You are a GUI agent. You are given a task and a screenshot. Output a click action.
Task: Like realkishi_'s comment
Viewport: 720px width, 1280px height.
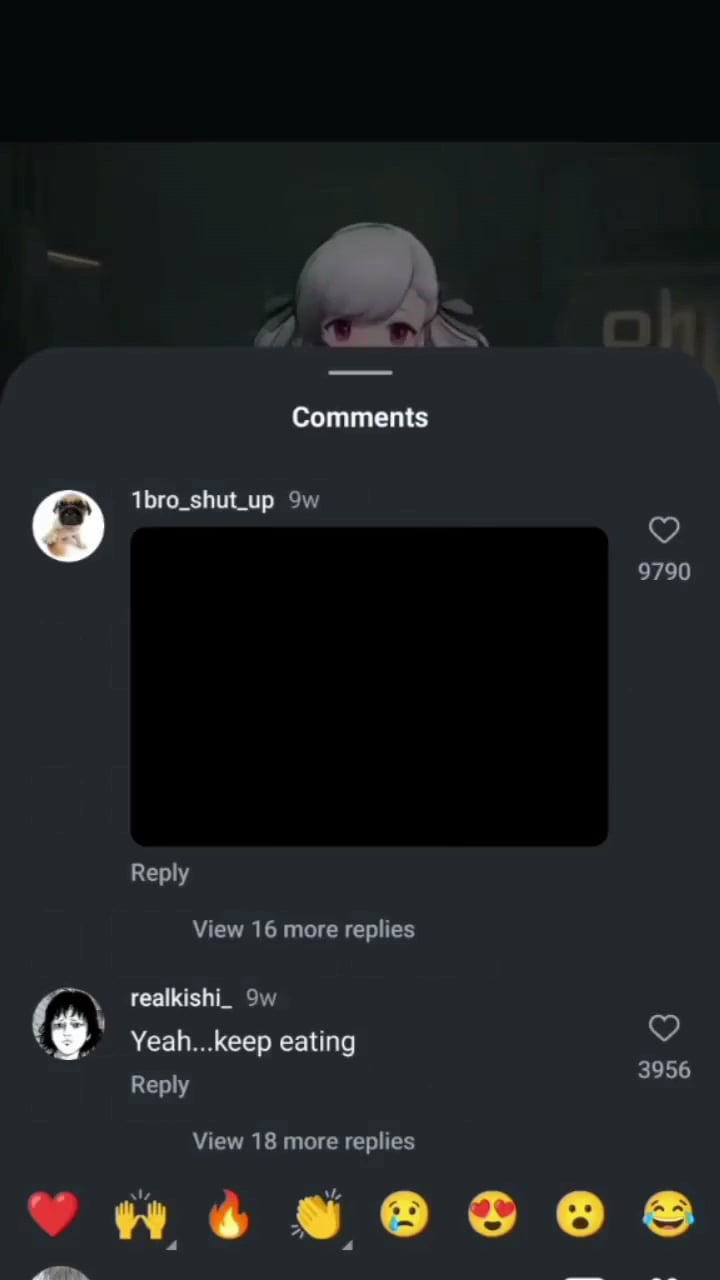664,1028
